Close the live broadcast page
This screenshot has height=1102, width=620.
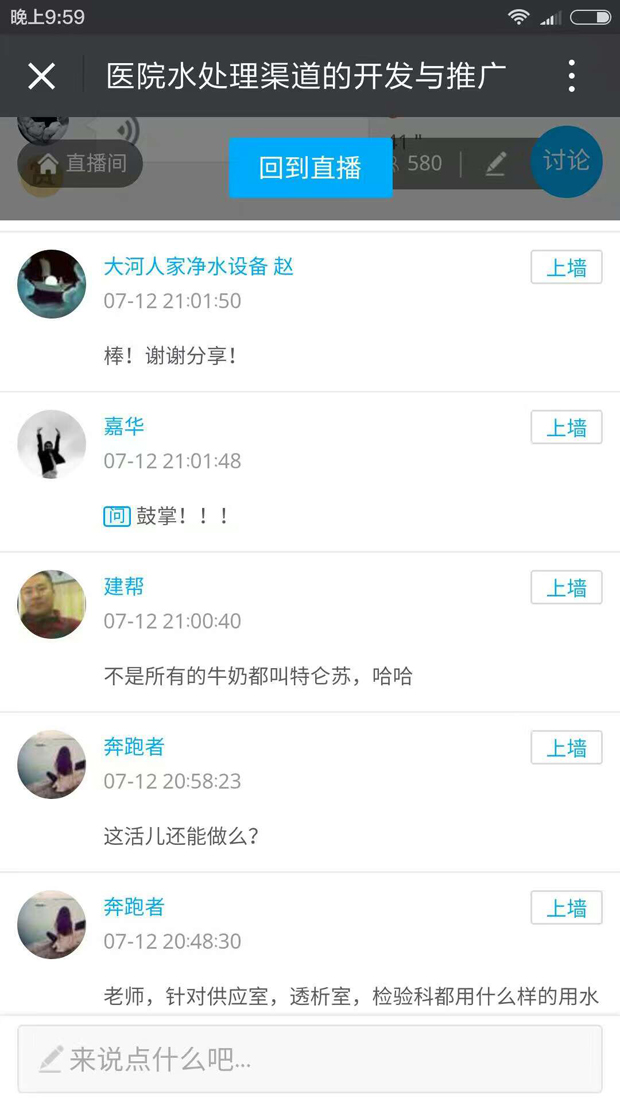pos(42,76)
